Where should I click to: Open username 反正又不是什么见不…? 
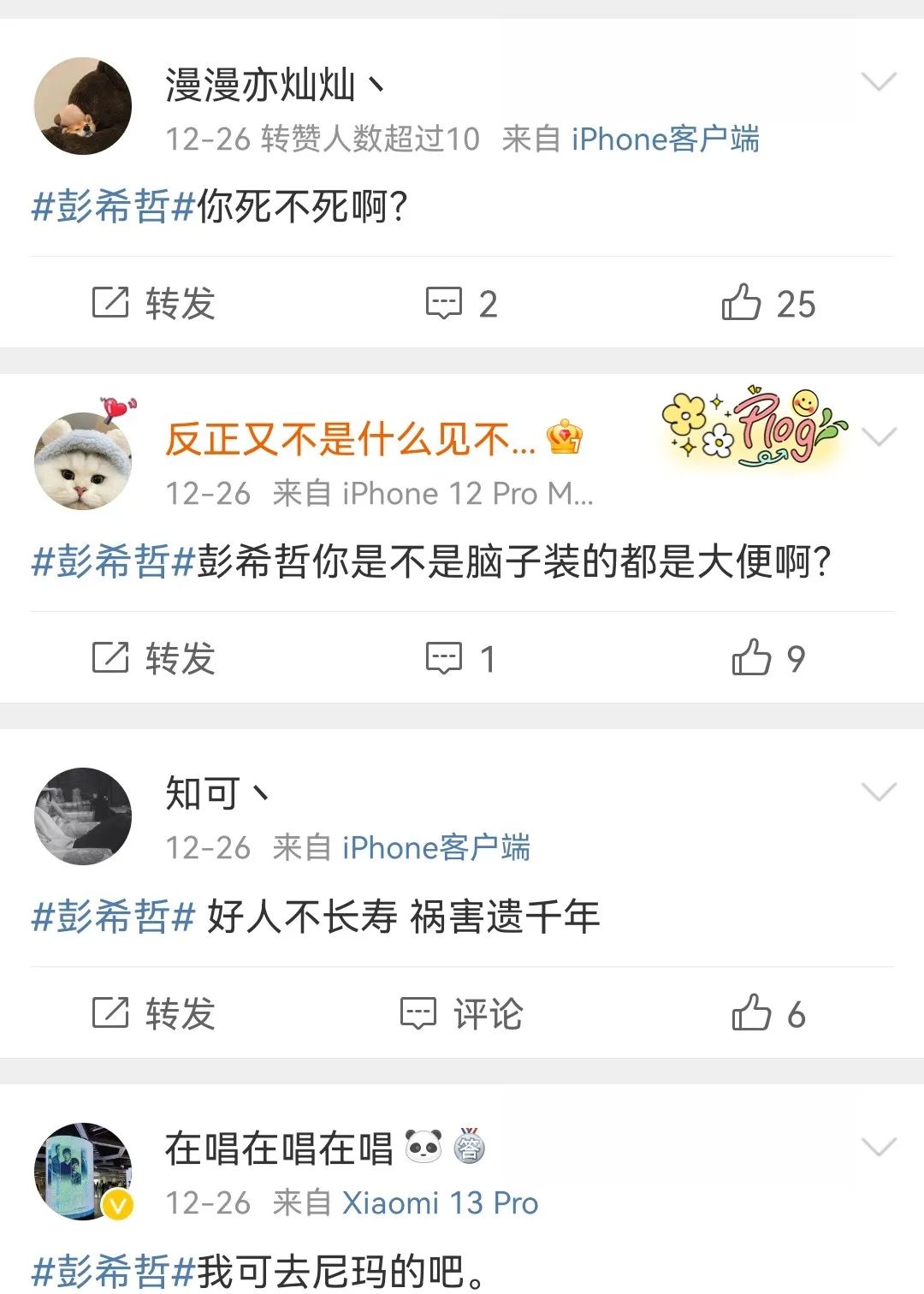point(351,439)
